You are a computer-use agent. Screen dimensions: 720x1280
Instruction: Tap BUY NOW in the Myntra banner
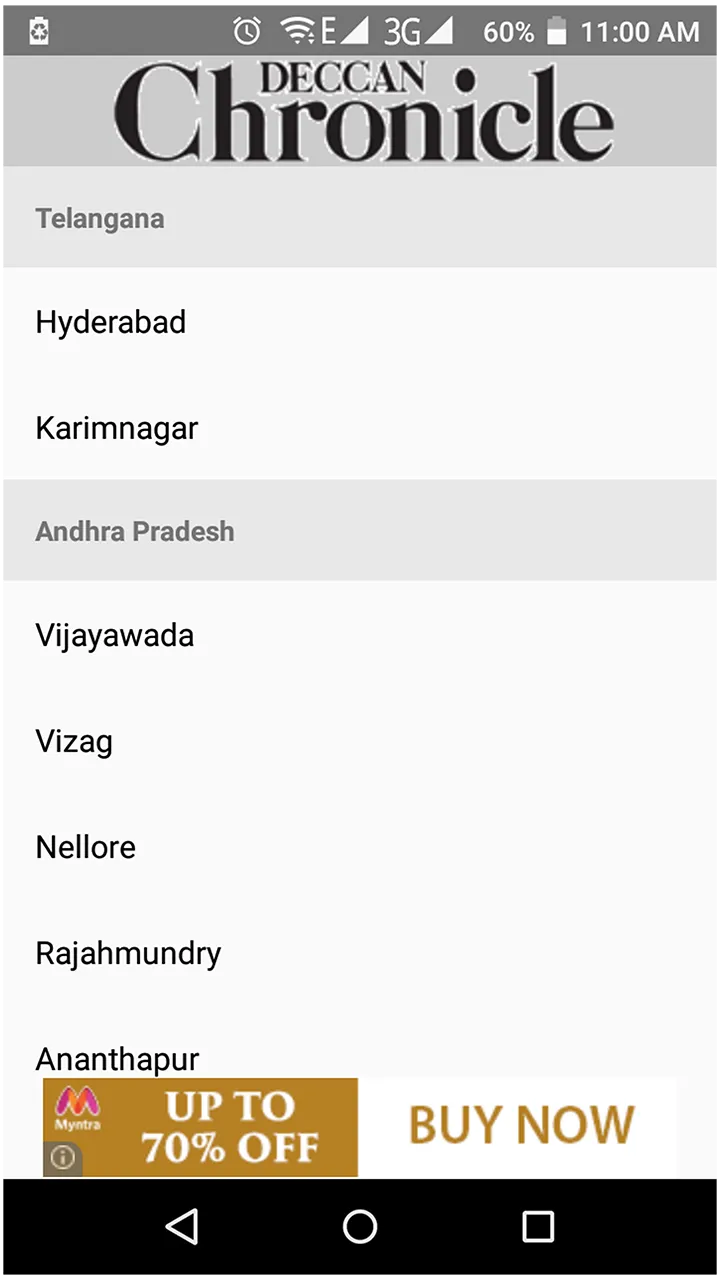(x=520, y=1124)
